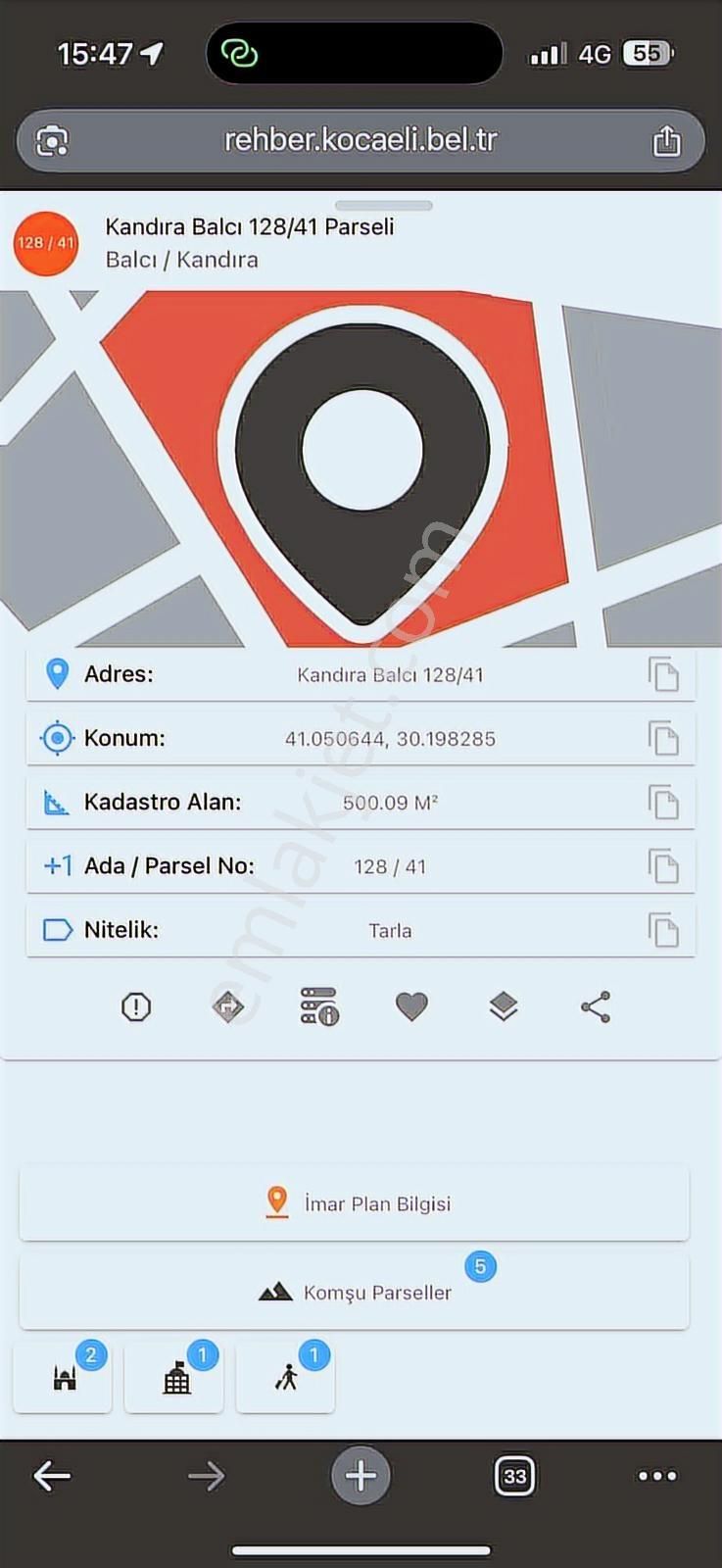Open İmar Plan Bilgisi

[355, 1203]
